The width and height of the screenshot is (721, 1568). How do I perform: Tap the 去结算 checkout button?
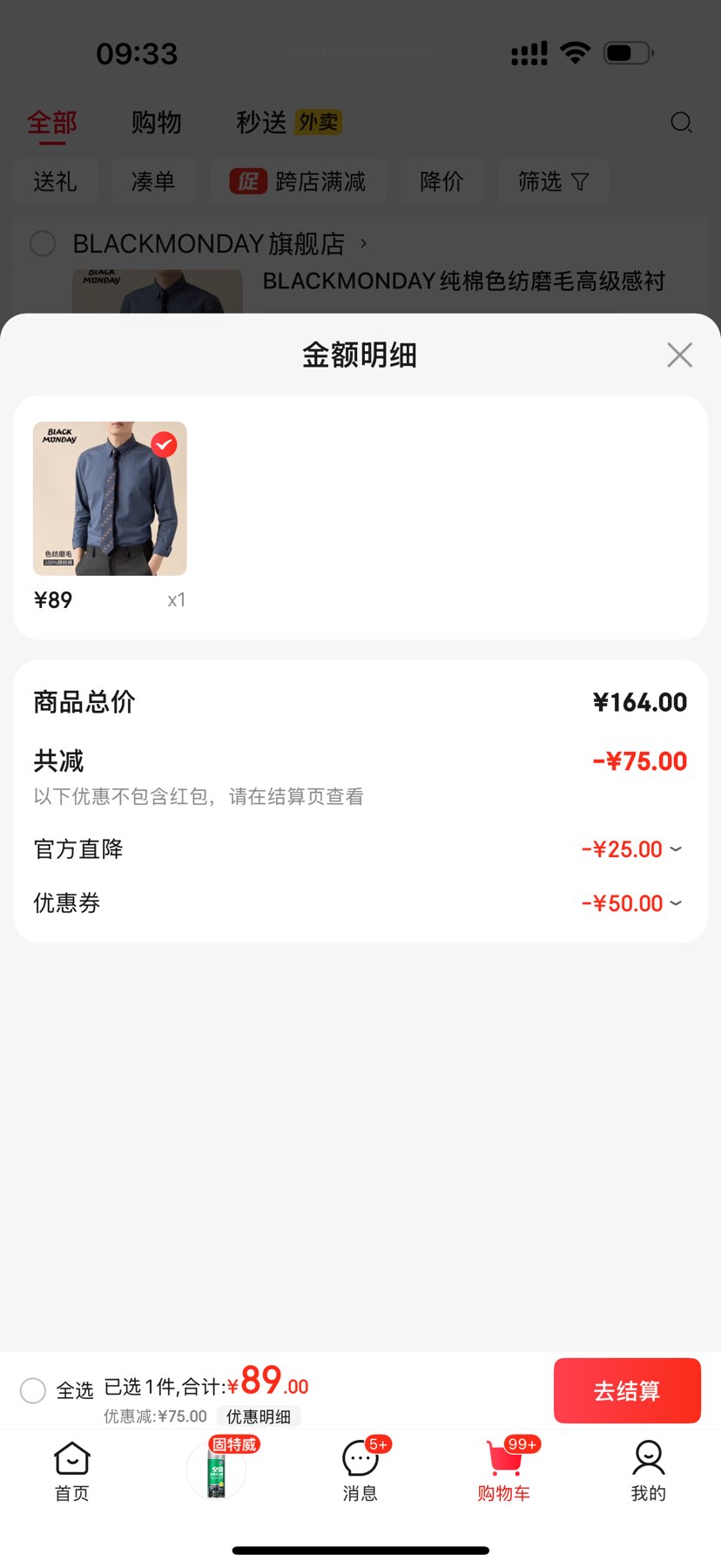coord(626,1390)
